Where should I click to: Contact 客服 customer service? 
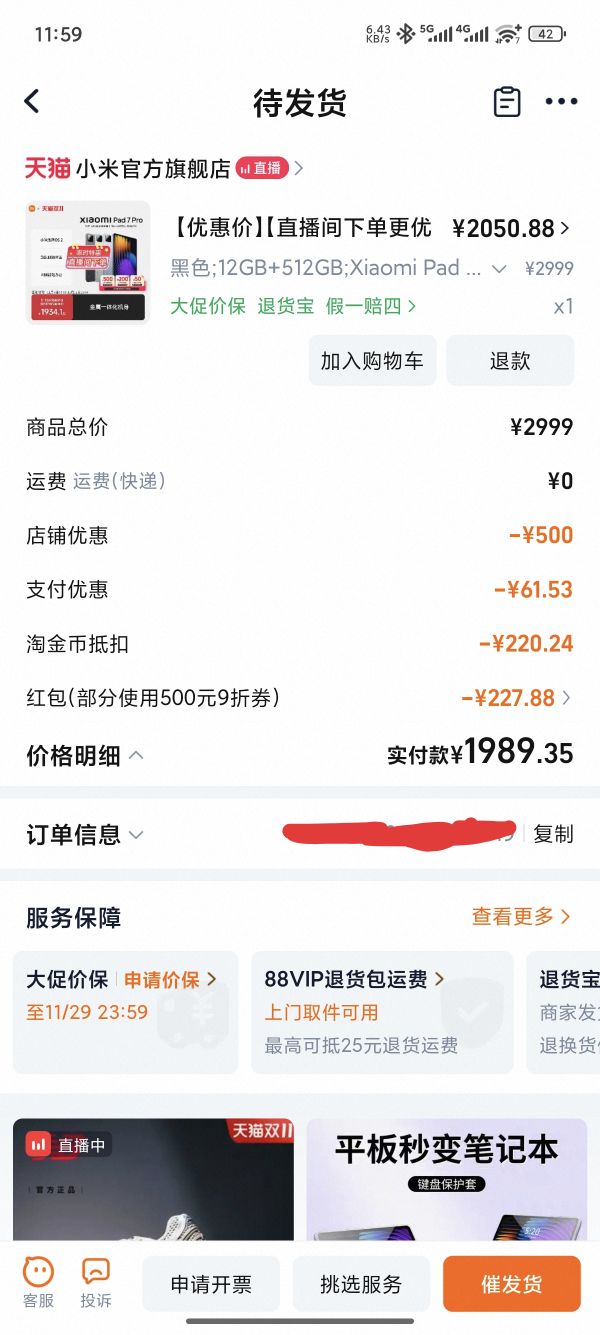pos(38,1283)
